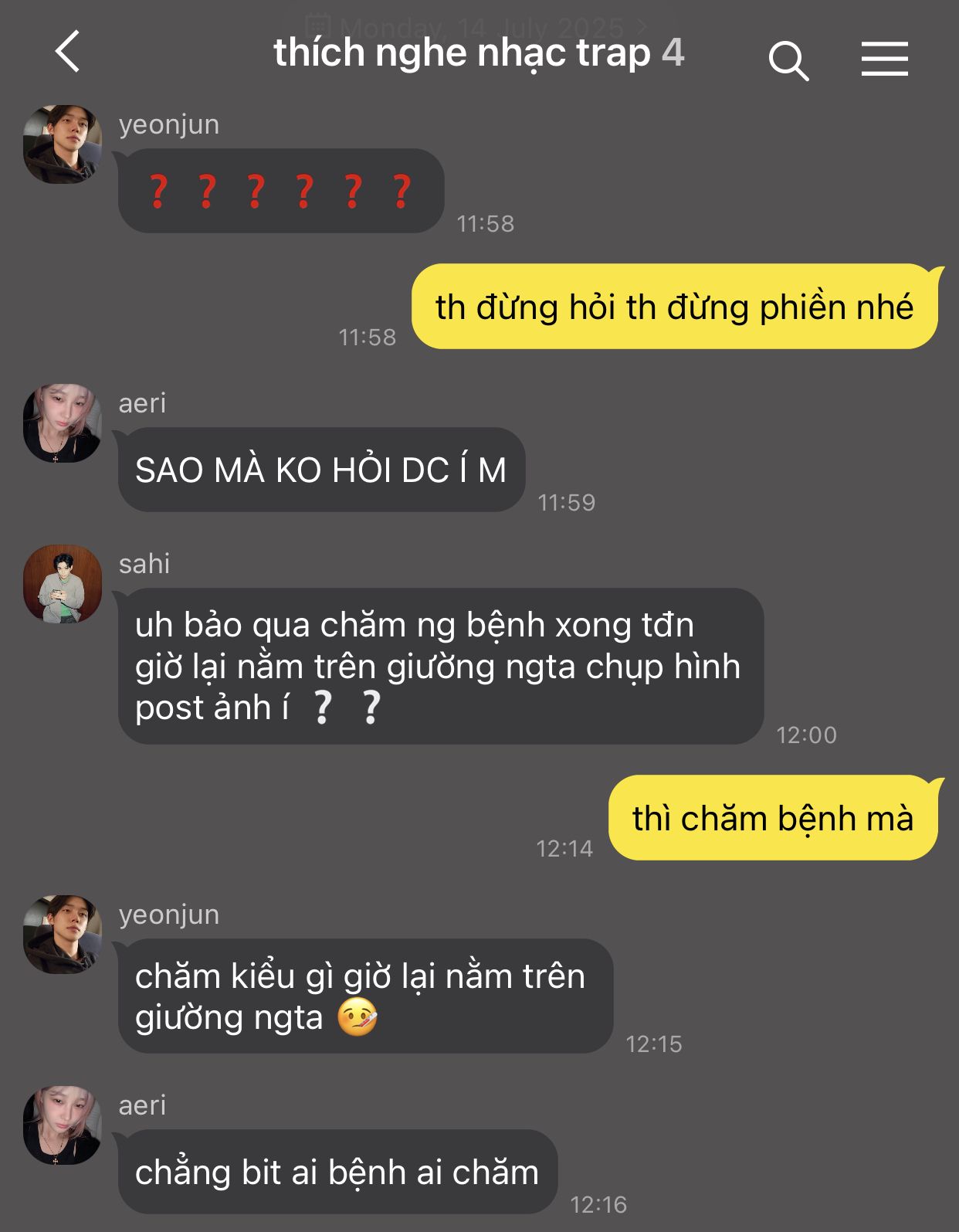Open the chat room menu
959x1232 pixels.
pos(884,59)
